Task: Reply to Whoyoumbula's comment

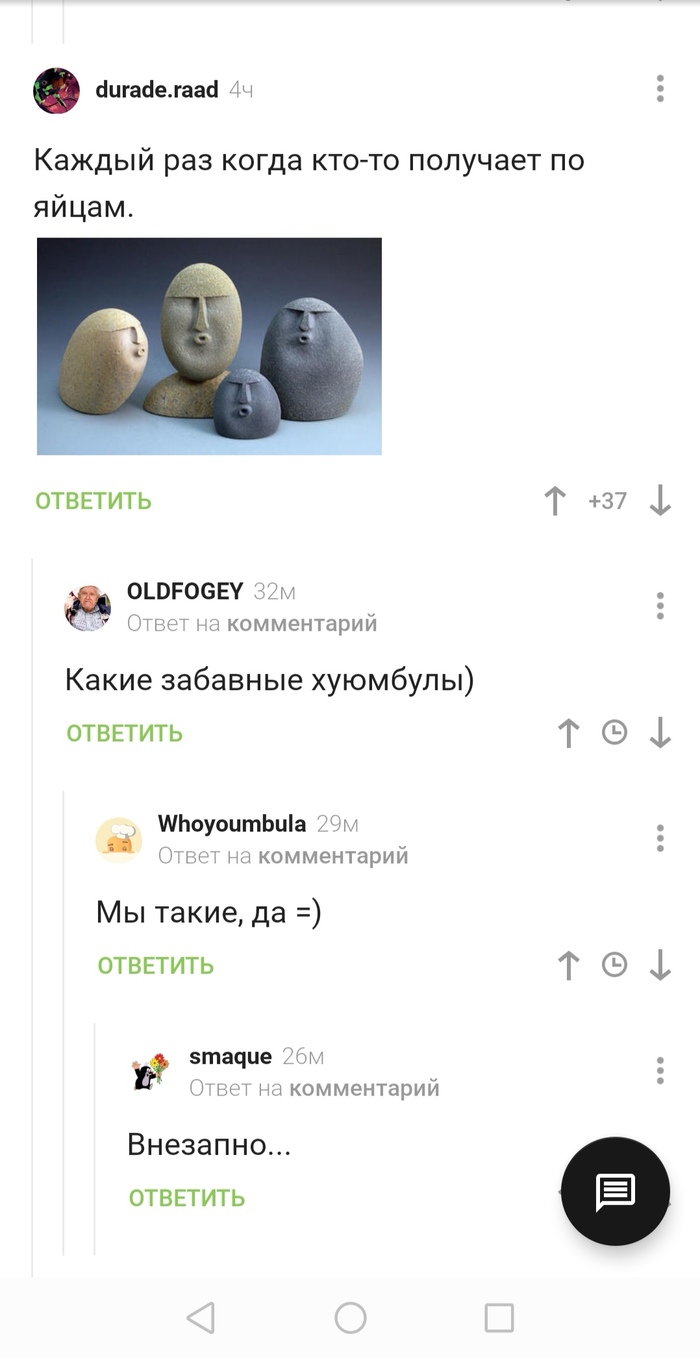Action: [x=155, y=965]
